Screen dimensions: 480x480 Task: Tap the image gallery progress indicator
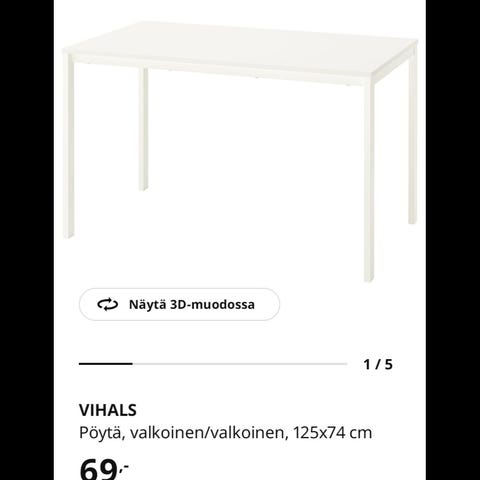point(213,364)
